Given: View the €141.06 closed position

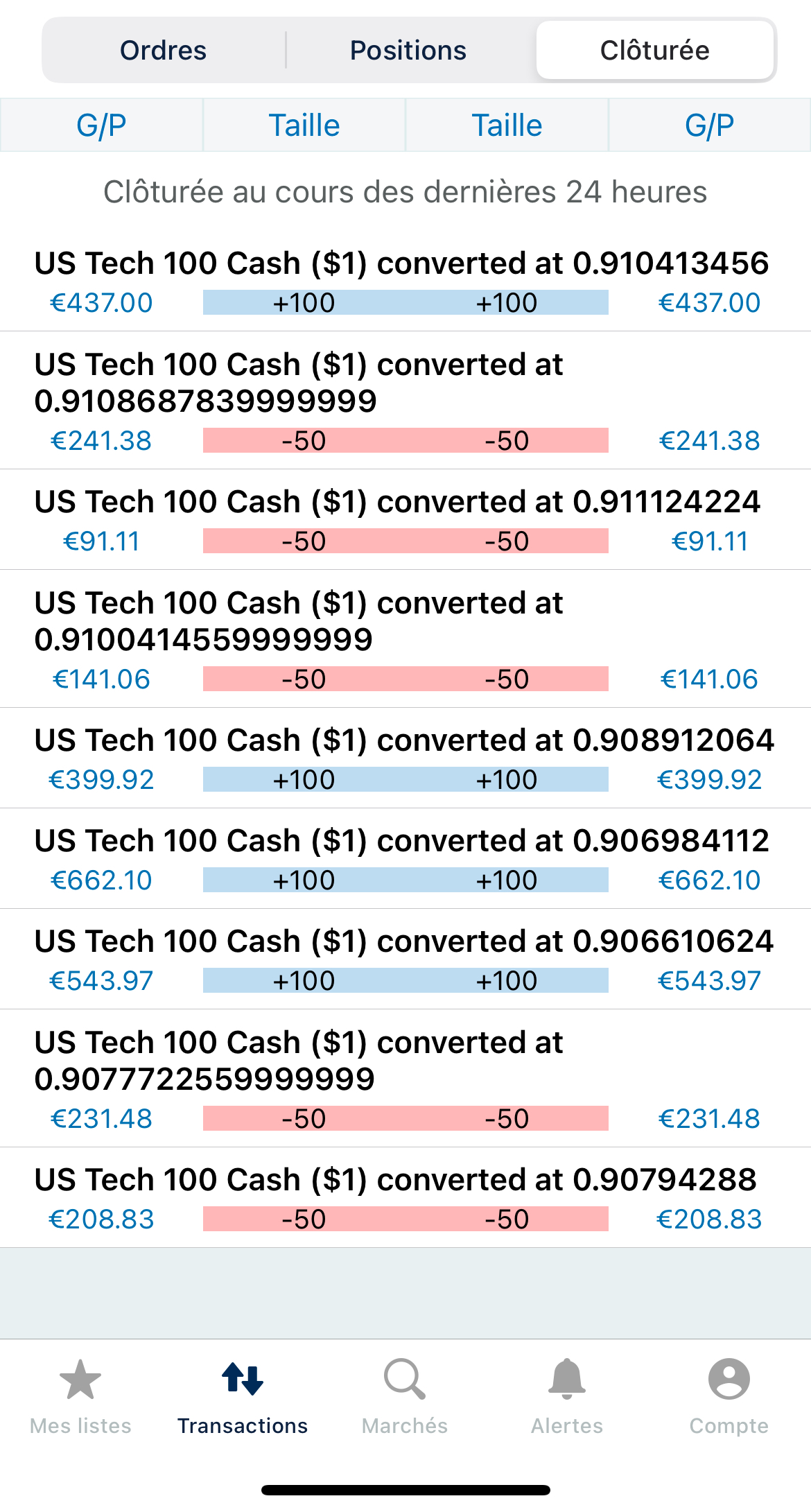Looking at the screenshot, I should [x=405, y=640].
